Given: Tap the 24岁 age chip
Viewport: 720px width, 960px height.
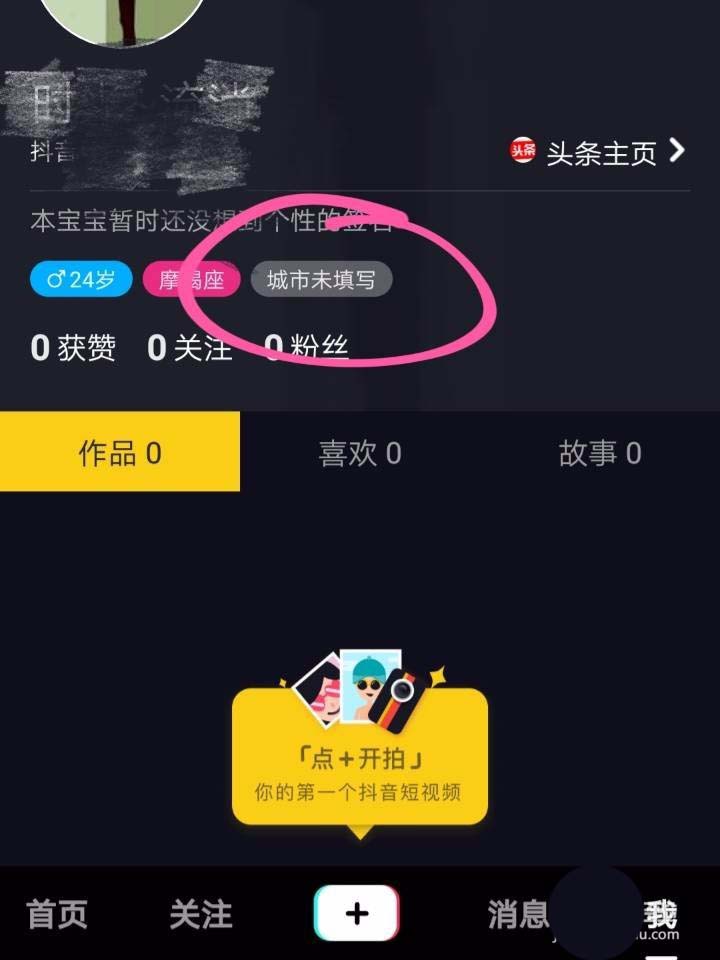Looking at the screenshot, I should (81, 280).
